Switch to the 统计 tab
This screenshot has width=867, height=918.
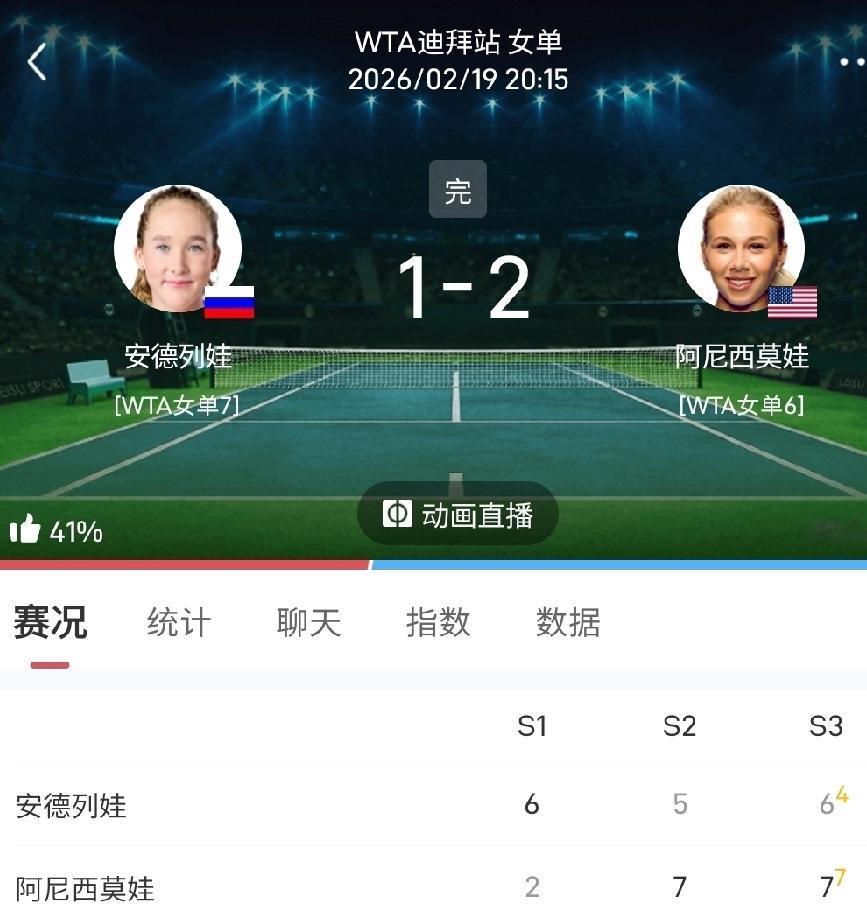coord(176,623)
